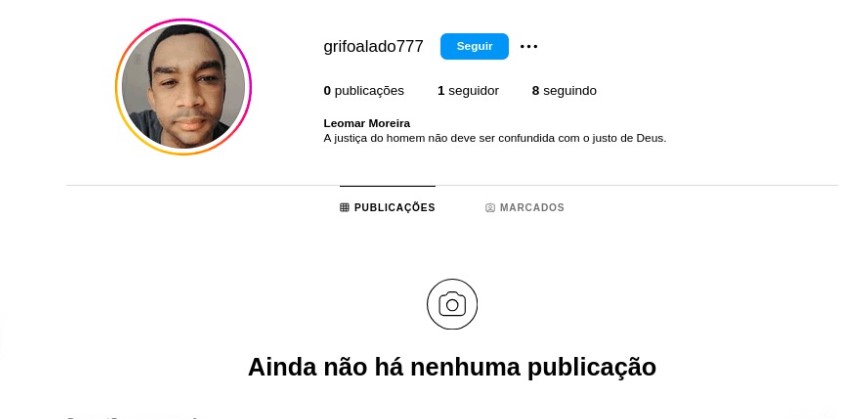Select the Publicações tab

tap(387, 208)
